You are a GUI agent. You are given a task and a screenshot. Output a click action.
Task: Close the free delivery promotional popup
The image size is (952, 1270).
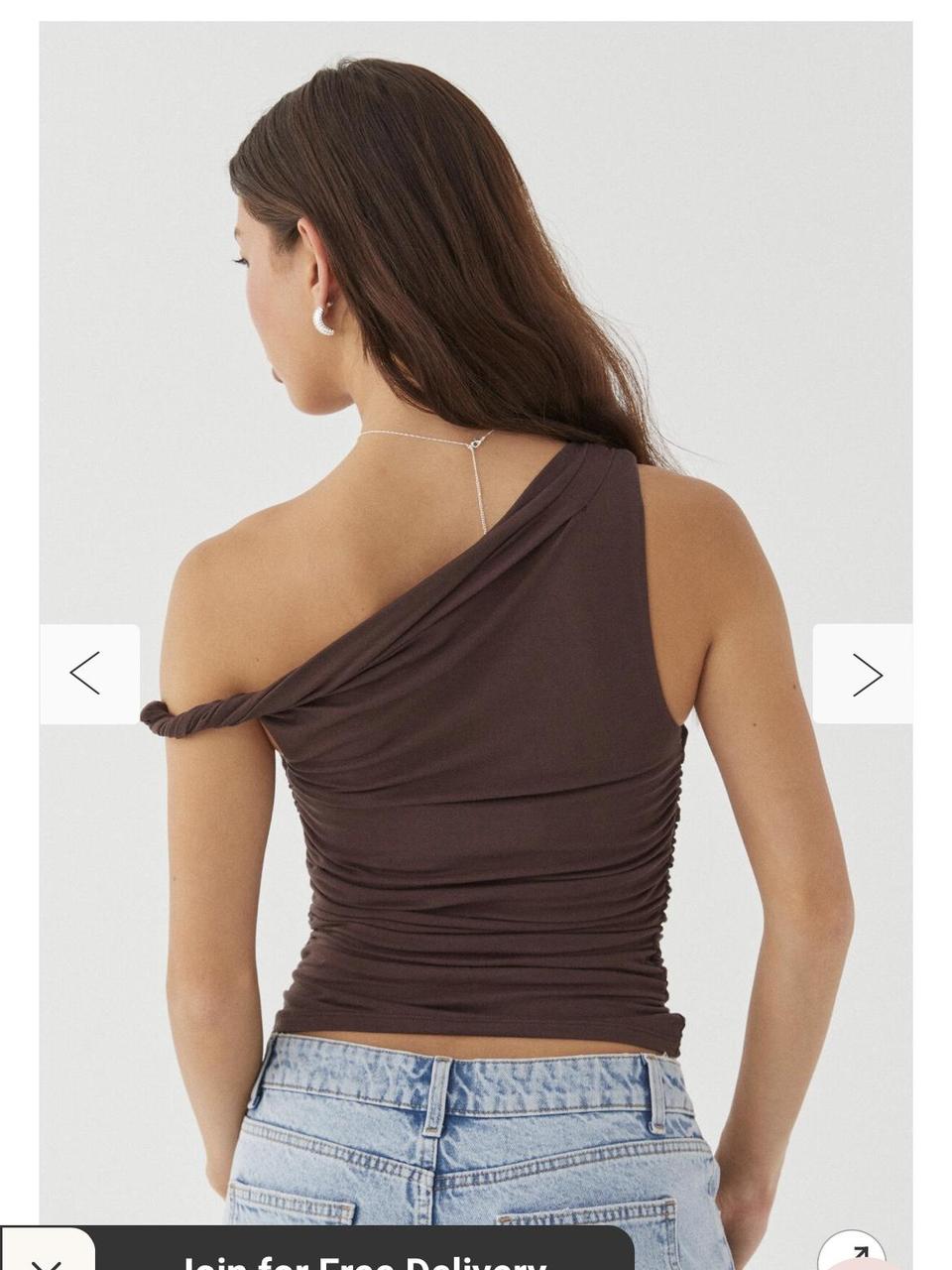(44, 1263)
